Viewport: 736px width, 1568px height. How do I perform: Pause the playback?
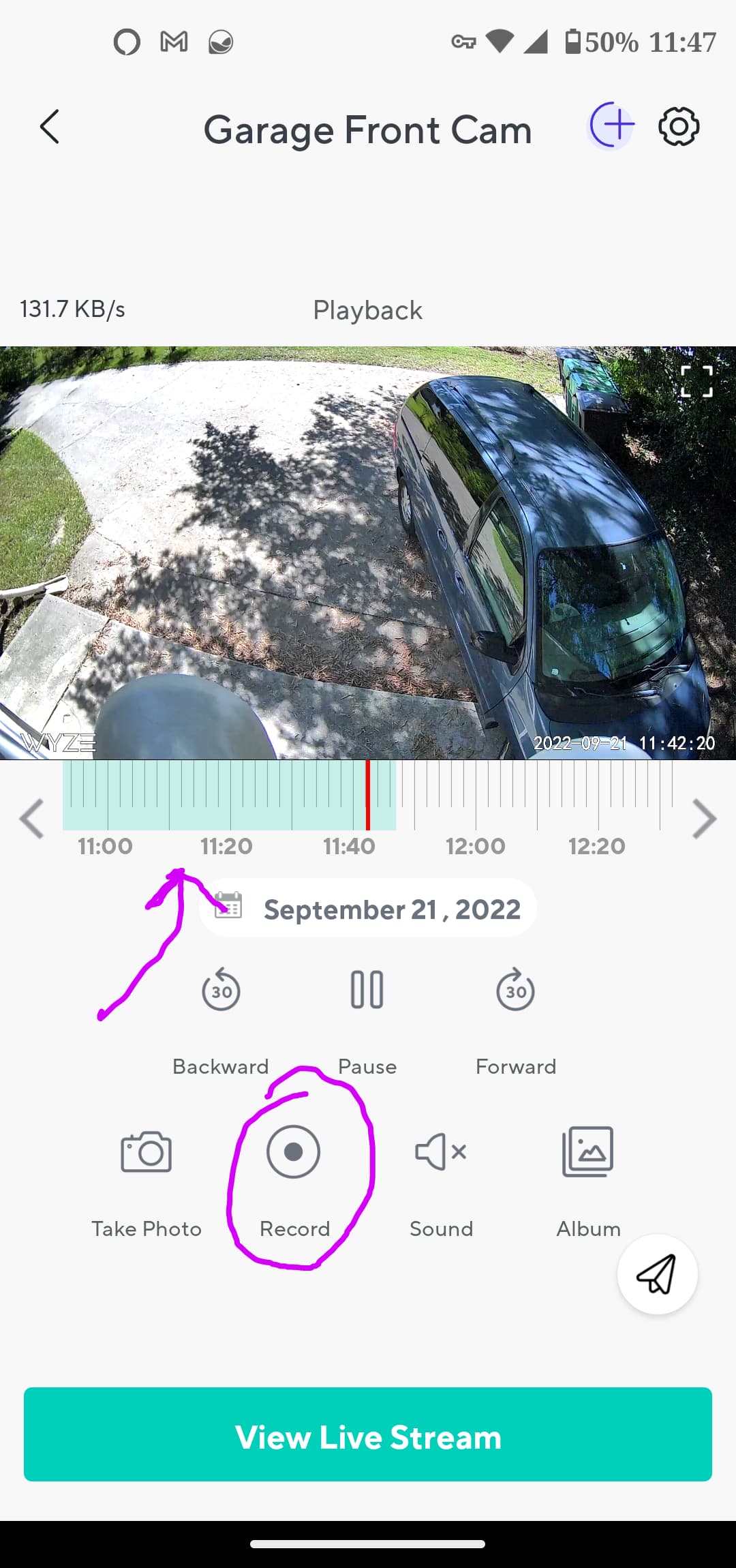(367, 990)
